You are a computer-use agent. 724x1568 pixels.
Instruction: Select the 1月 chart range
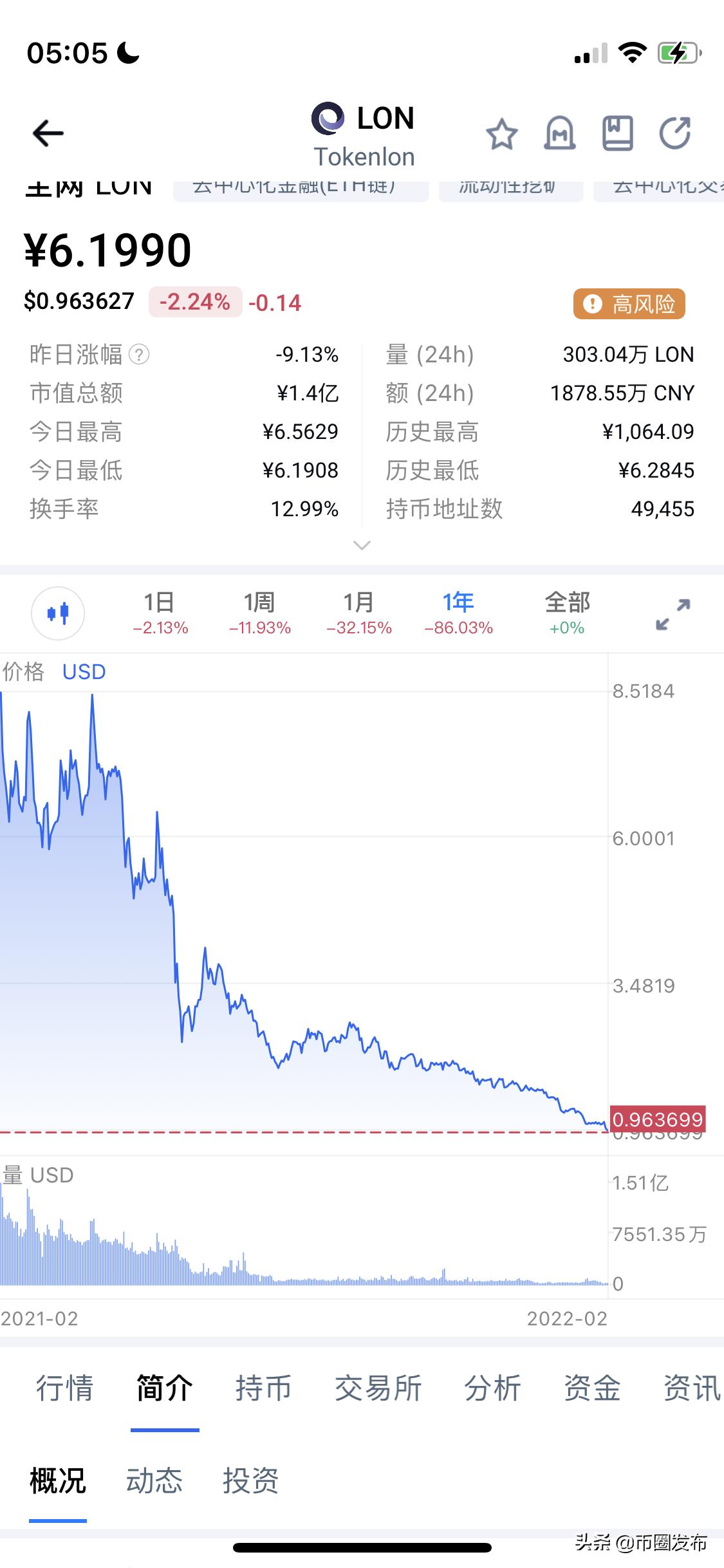[358, 613]
